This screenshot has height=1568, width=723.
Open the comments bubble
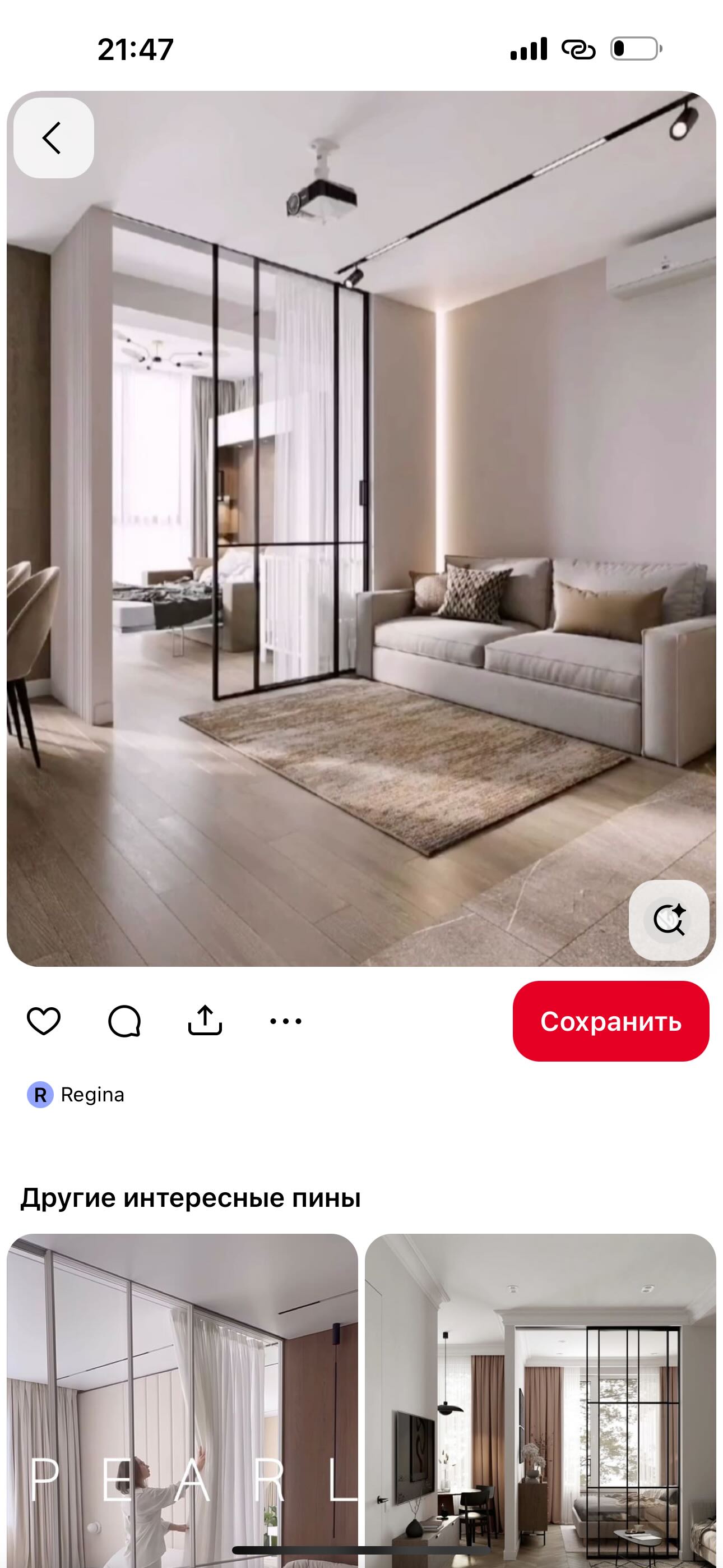[124, 1021]
